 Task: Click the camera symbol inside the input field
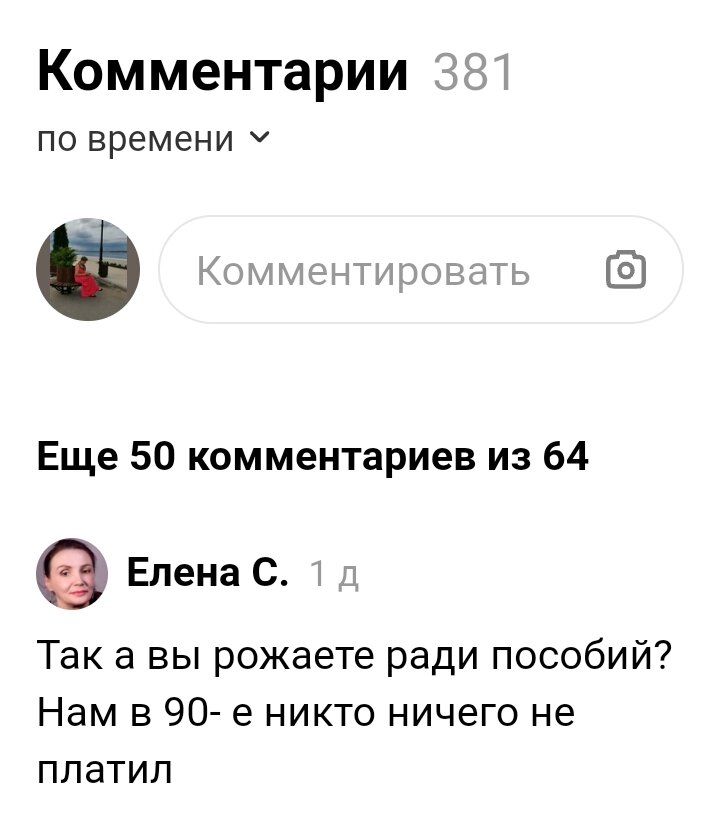(x=627, y=269)
